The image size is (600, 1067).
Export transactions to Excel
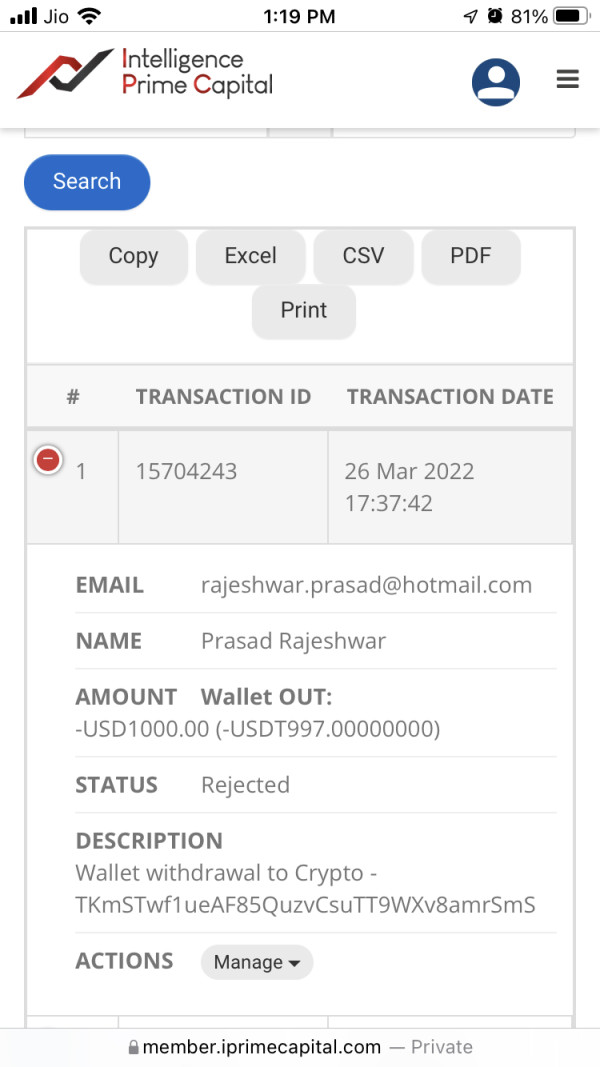coord(250,257)
